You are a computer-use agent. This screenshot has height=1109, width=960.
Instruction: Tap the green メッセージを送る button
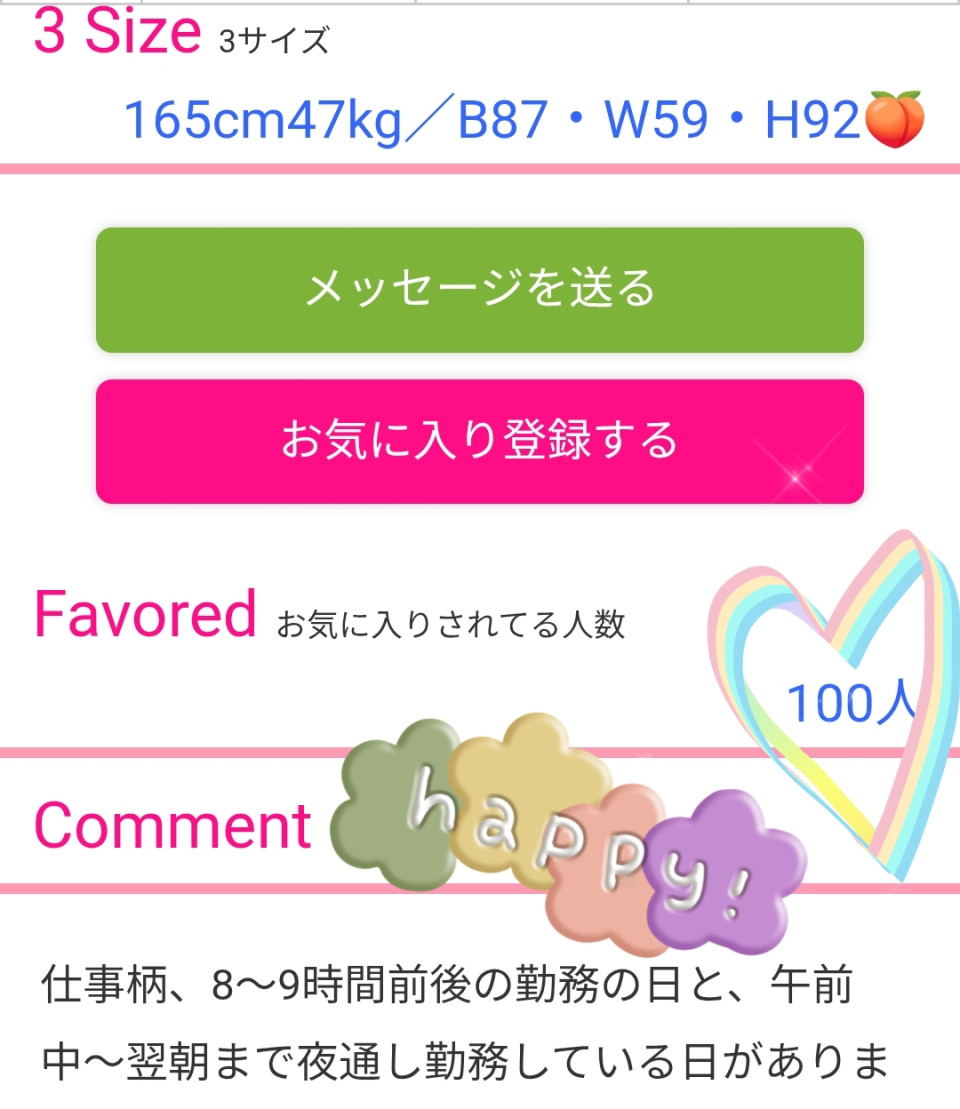480,290
